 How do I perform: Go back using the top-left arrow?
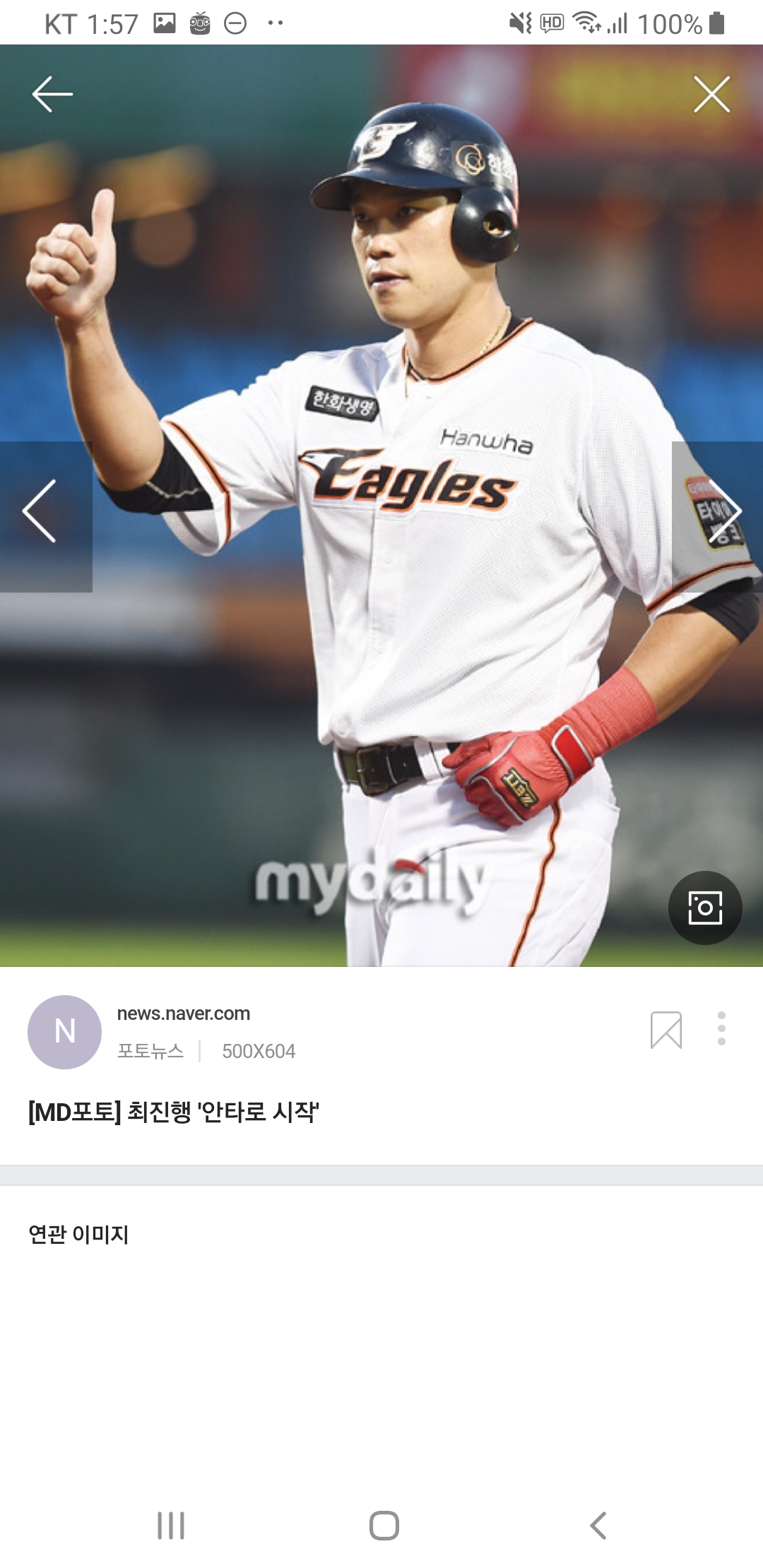click(52, 94)
